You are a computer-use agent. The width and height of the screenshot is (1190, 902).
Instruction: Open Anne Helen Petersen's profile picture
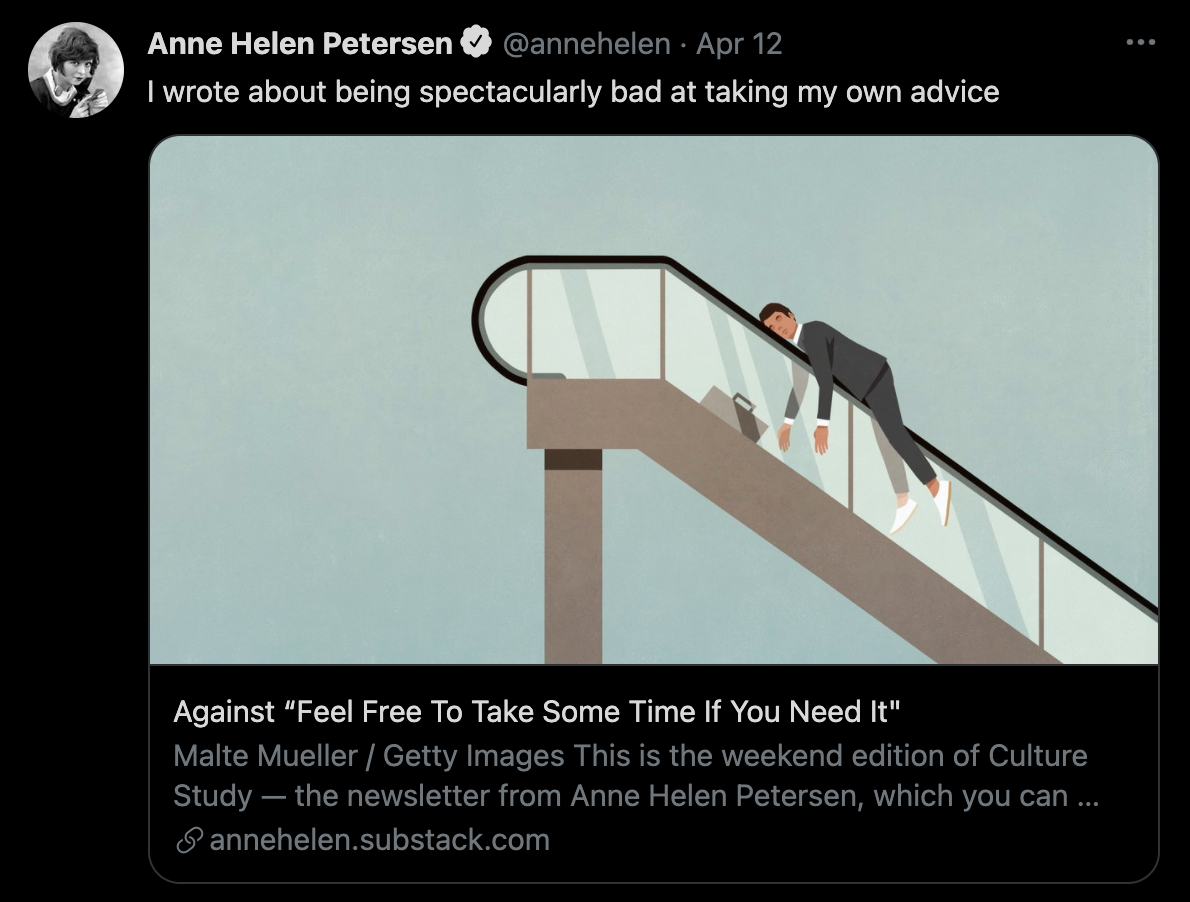coord(76,70)
